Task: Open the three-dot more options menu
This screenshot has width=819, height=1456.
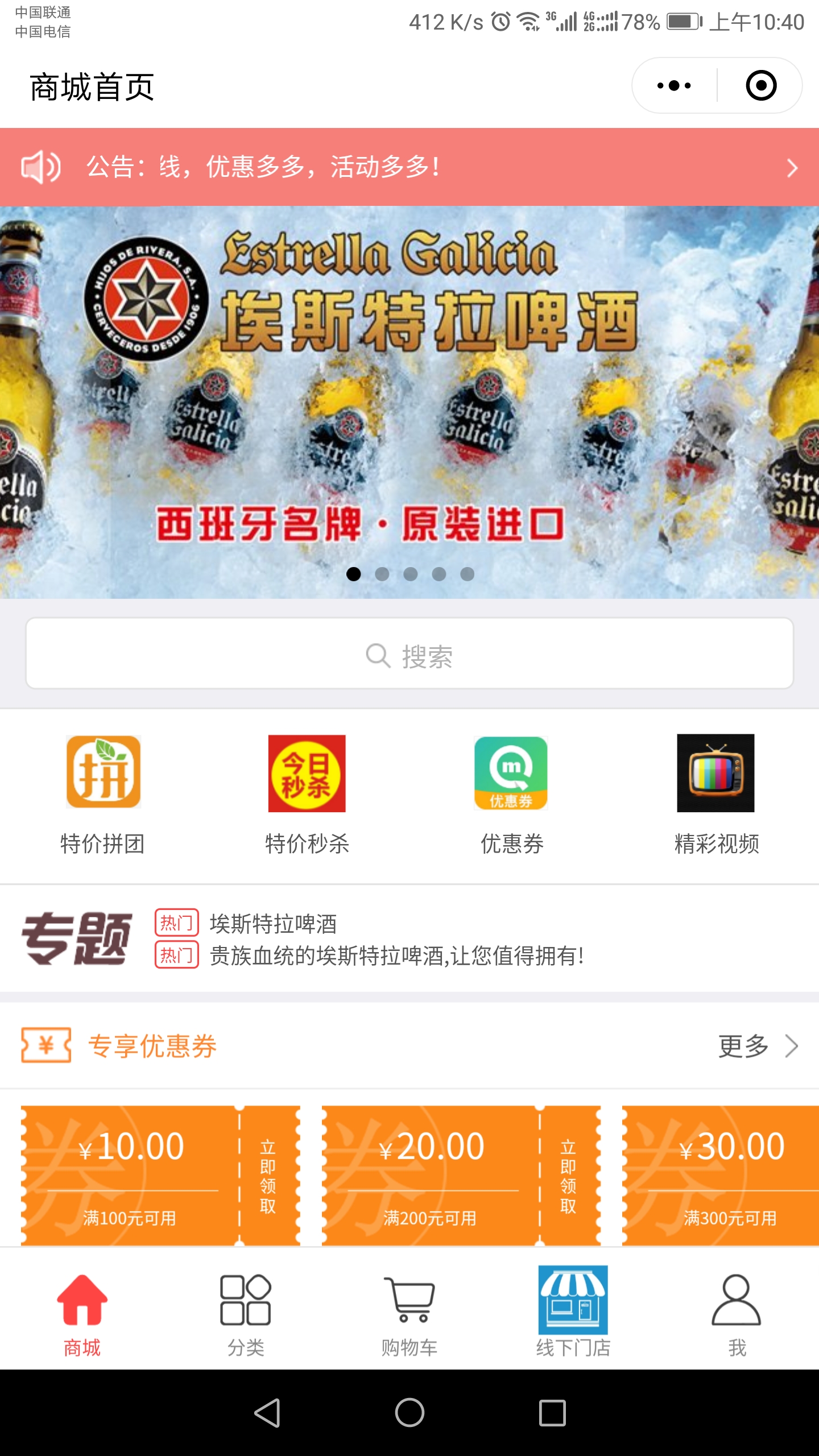Action: coord(673,85)
